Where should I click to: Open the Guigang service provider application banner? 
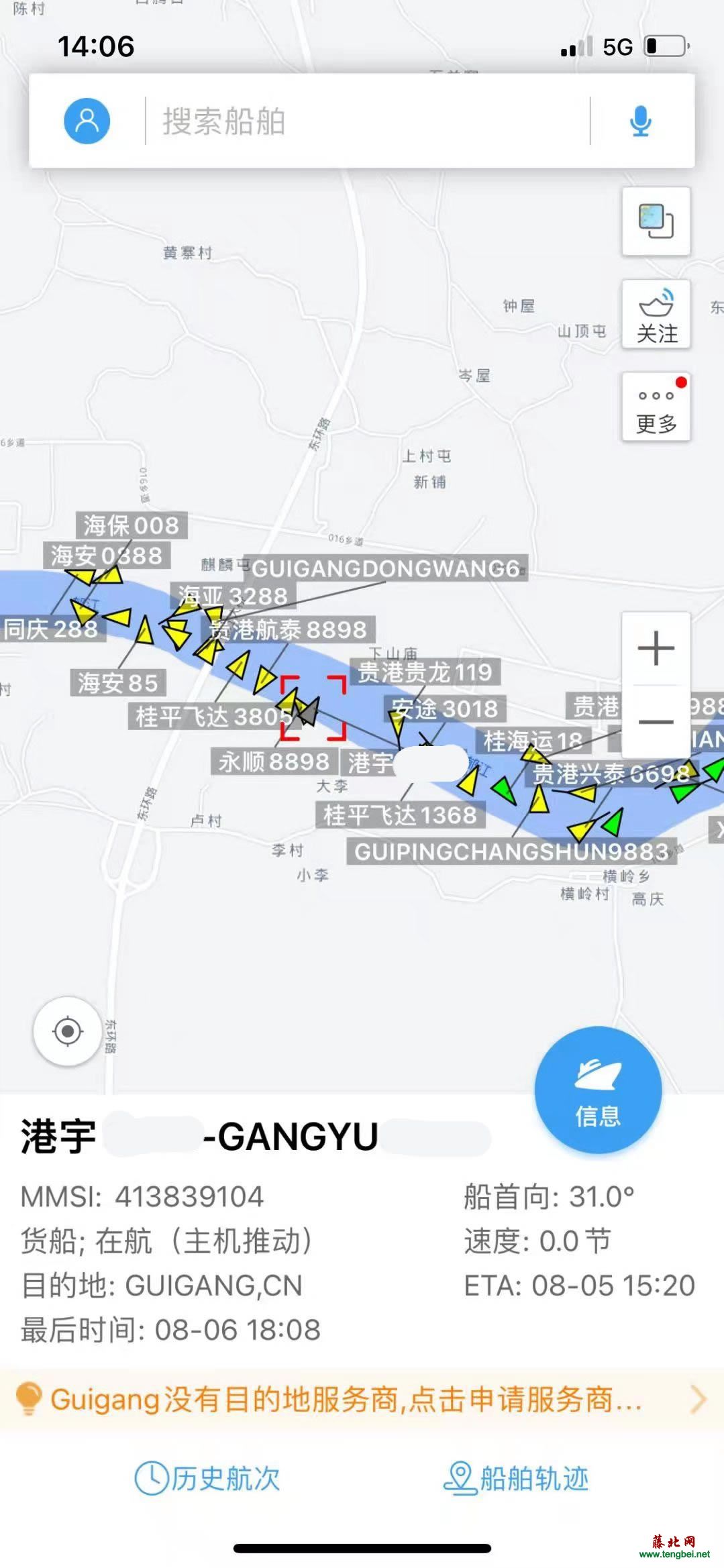361,1399
